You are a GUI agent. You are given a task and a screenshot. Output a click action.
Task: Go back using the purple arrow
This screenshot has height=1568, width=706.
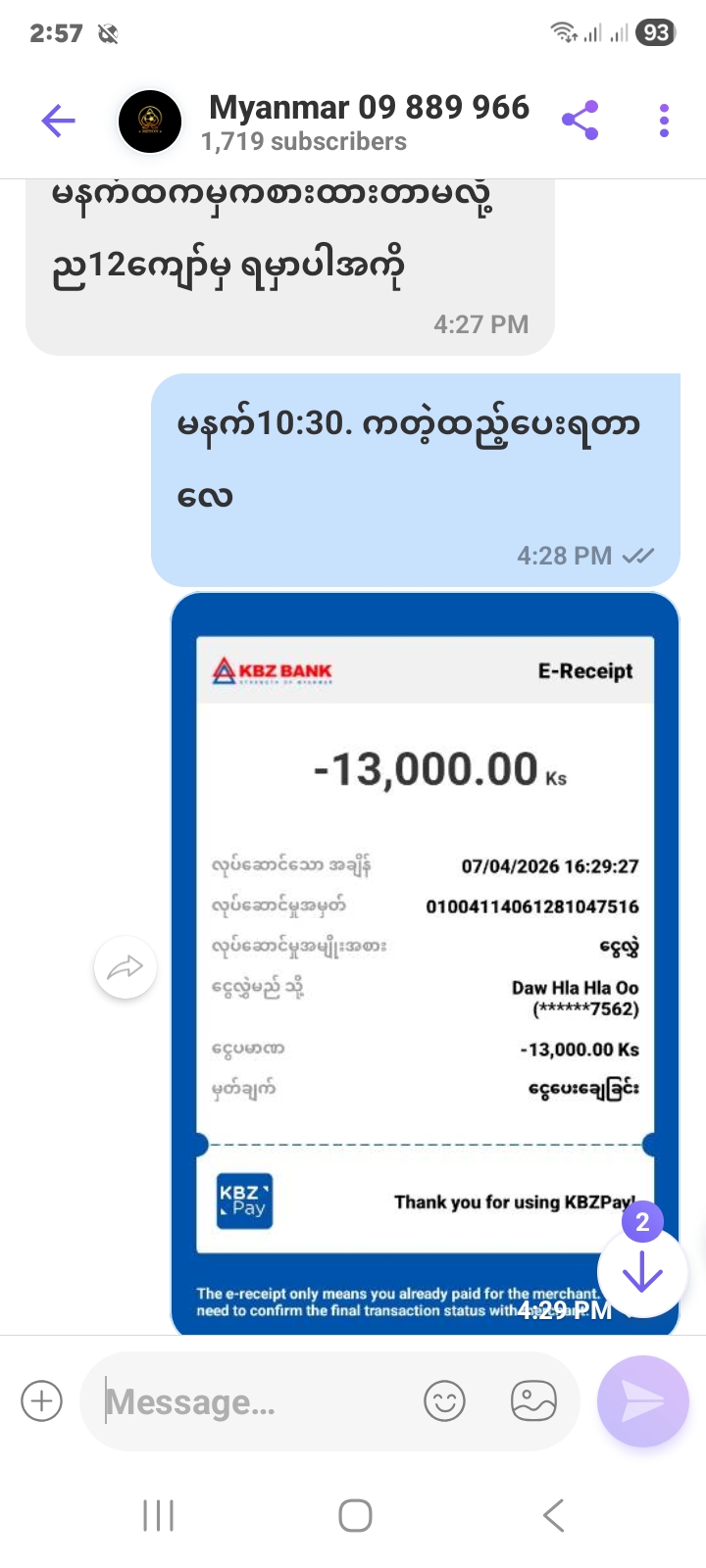59,122
